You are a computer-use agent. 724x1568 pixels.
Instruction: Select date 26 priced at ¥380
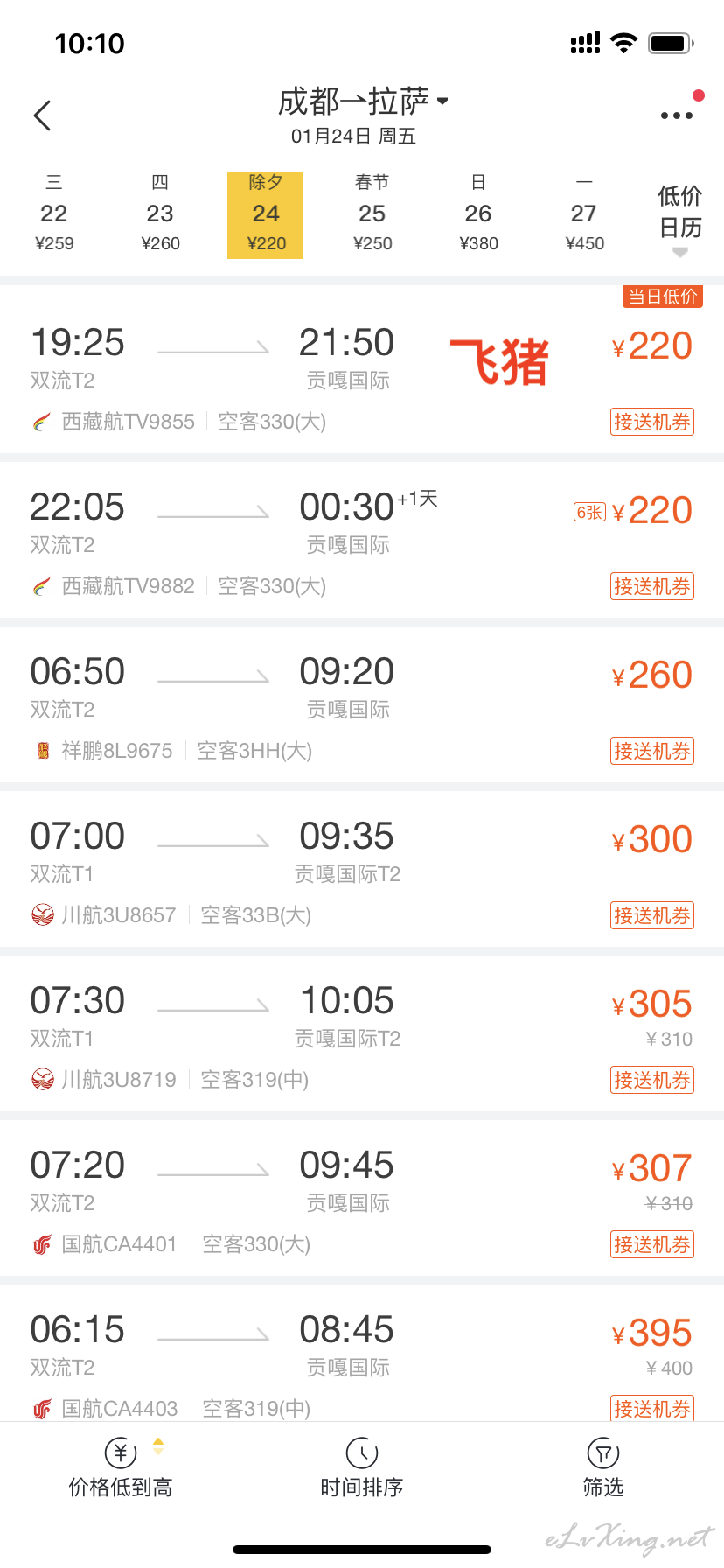pyautogui.click(x=478, y=215)
